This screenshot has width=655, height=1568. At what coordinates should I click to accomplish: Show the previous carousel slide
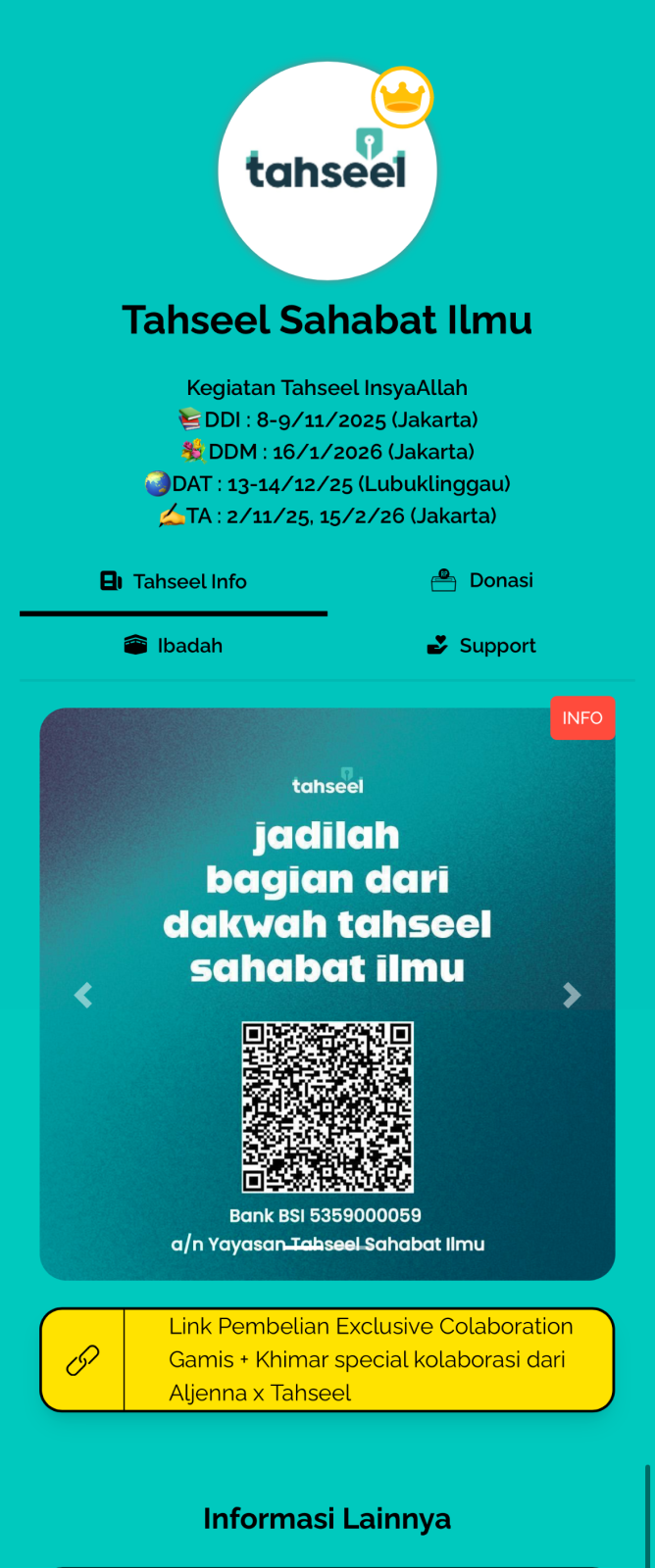83,996
